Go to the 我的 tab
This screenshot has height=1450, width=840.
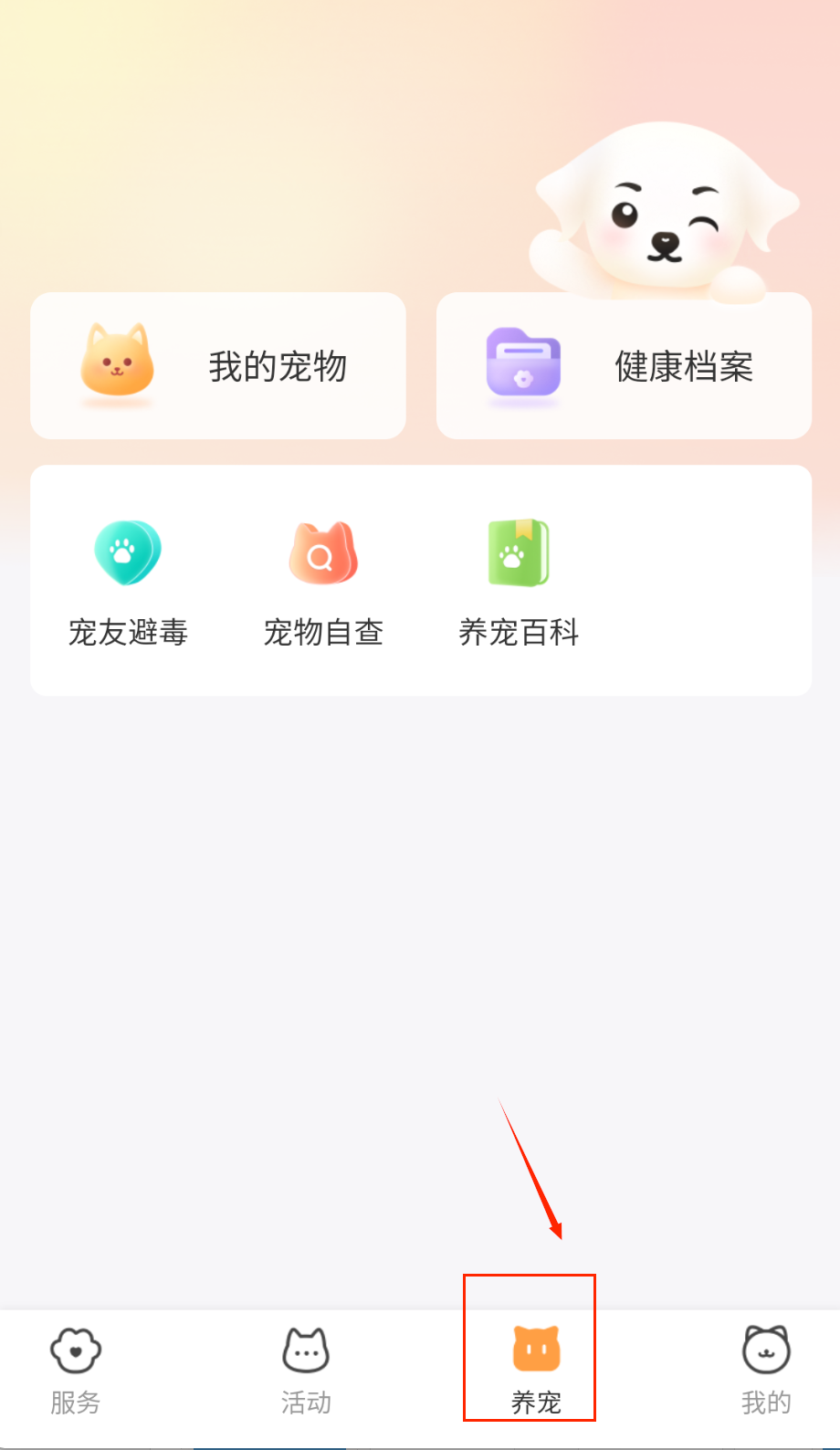coord(766,1369)
